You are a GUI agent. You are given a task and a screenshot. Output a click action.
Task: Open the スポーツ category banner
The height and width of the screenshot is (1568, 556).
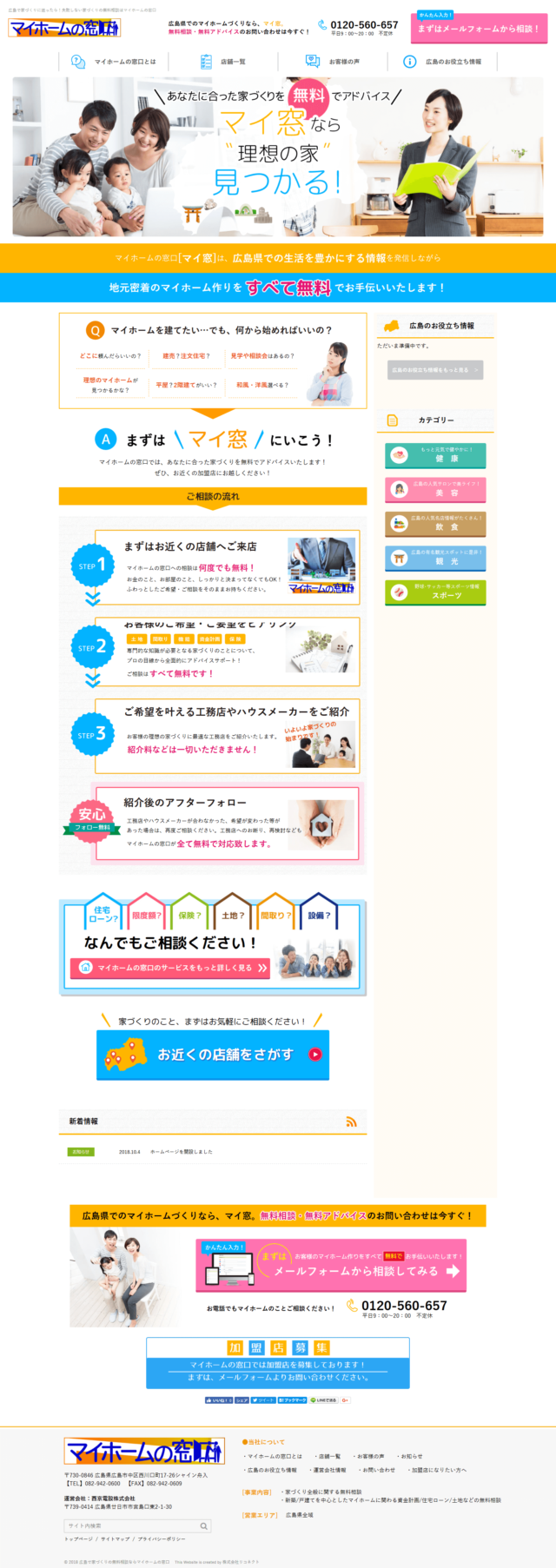point(435,592)
